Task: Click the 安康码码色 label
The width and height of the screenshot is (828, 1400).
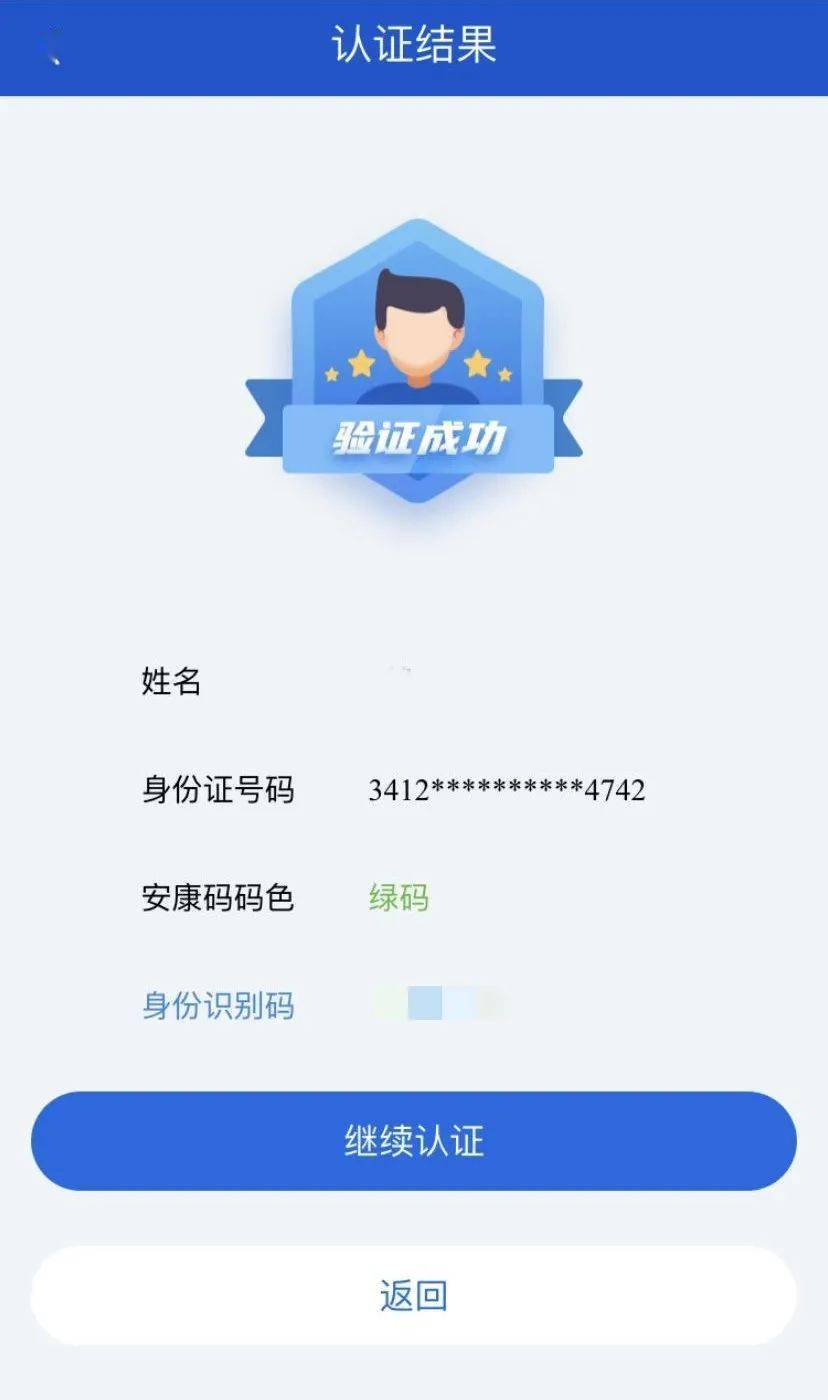Action: coord(218,896)
